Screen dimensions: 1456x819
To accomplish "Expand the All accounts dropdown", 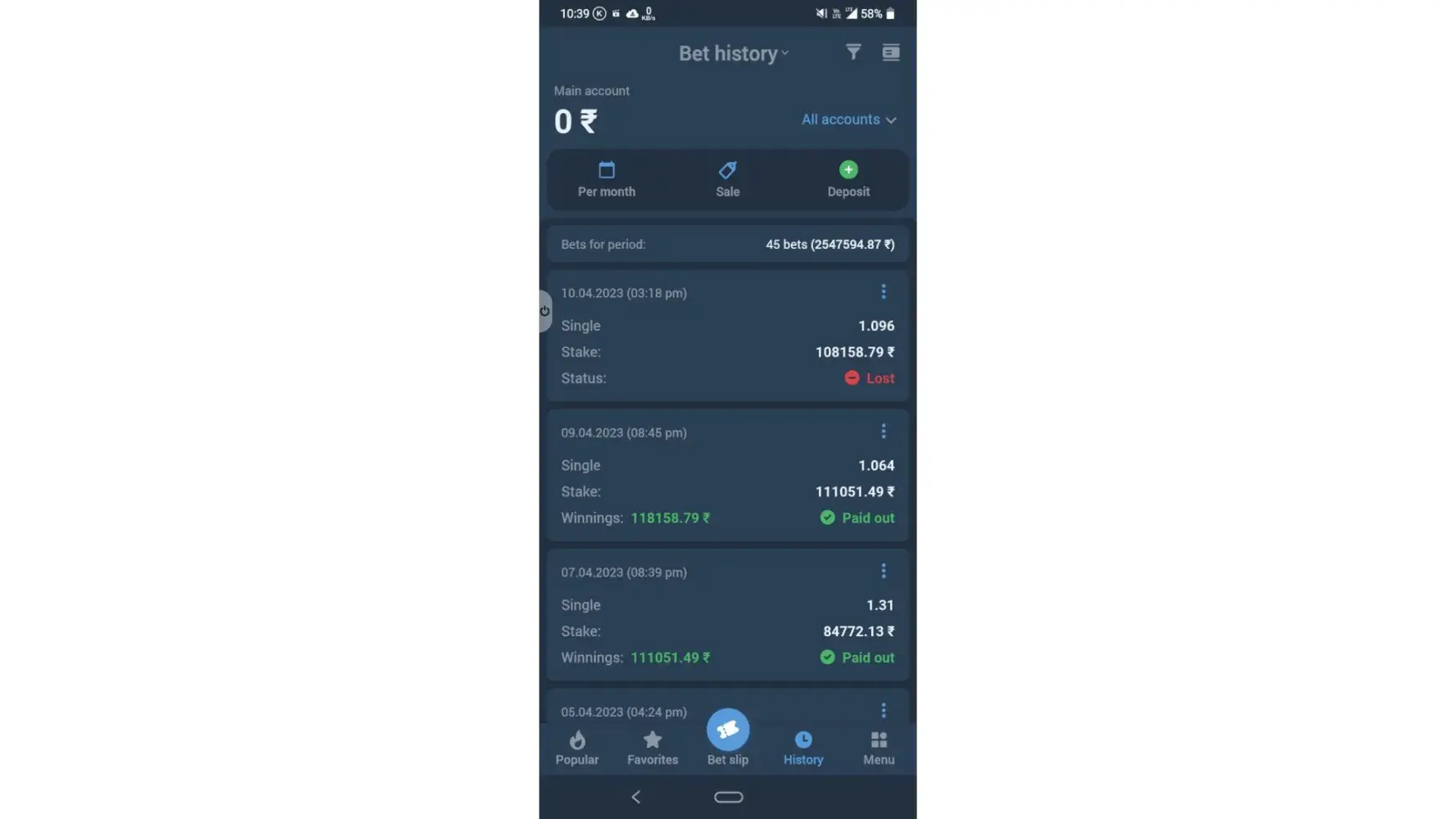I will pyautogui.click(x=848, y=120).
